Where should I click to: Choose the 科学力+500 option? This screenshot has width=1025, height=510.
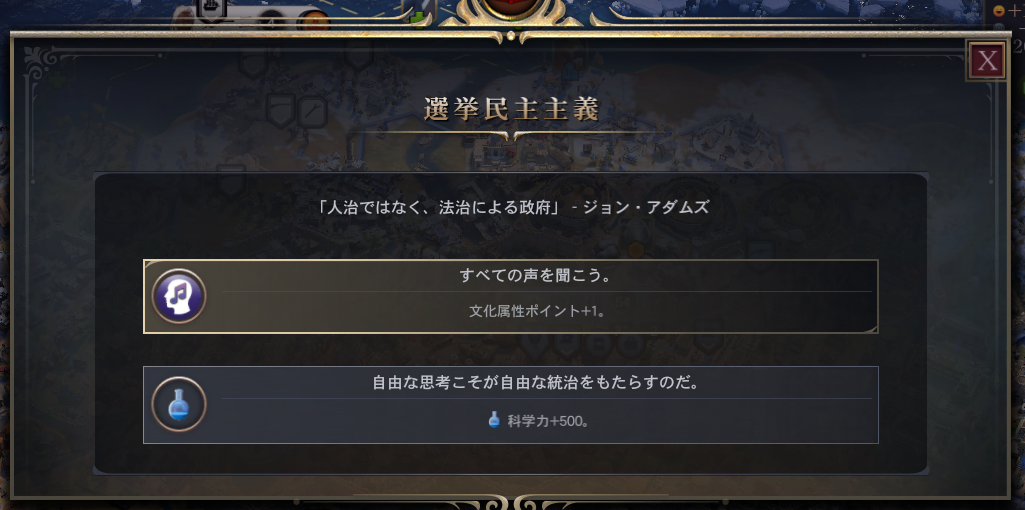tap(511, 405)
